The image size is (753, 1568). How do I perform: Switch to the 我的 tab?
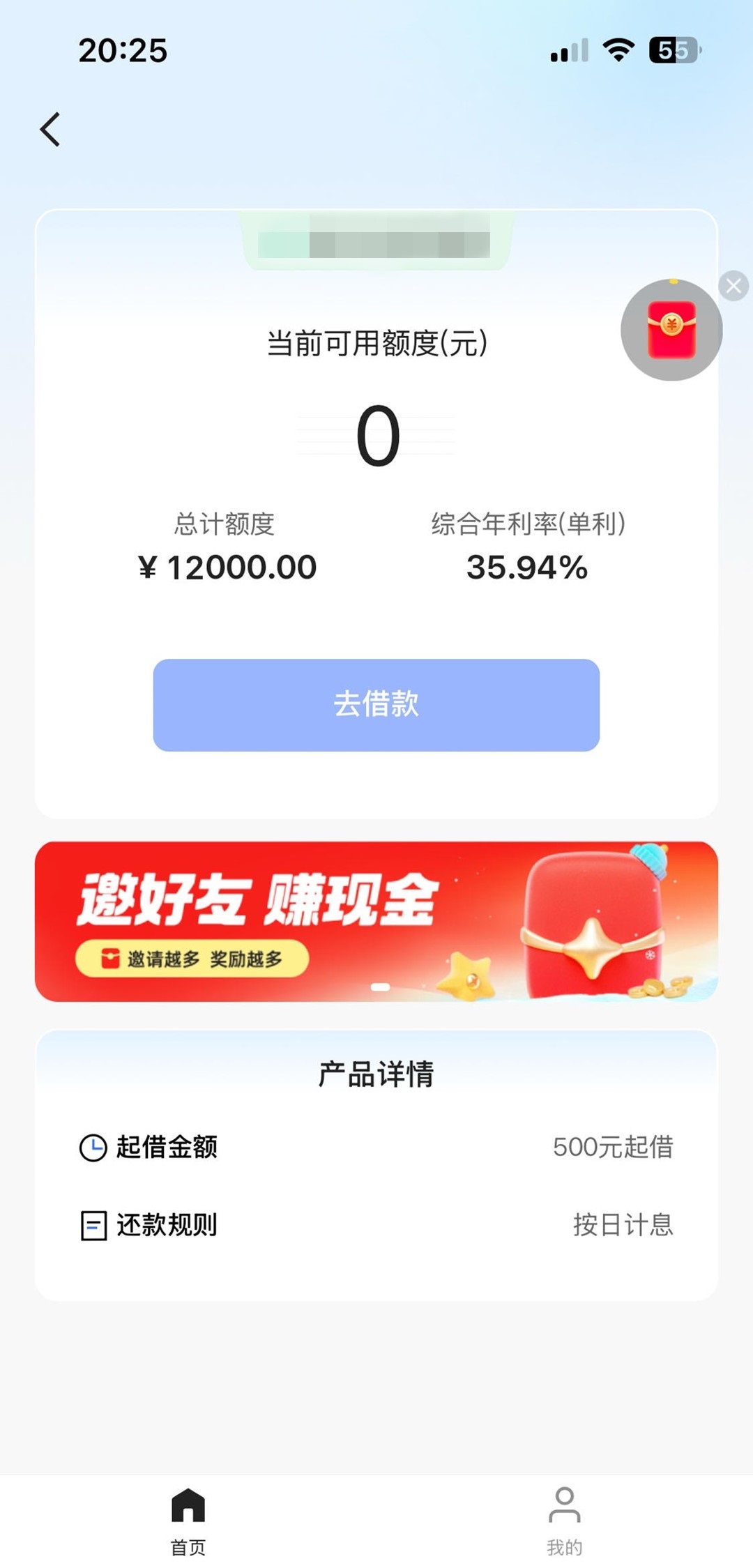pos(565,1522)
